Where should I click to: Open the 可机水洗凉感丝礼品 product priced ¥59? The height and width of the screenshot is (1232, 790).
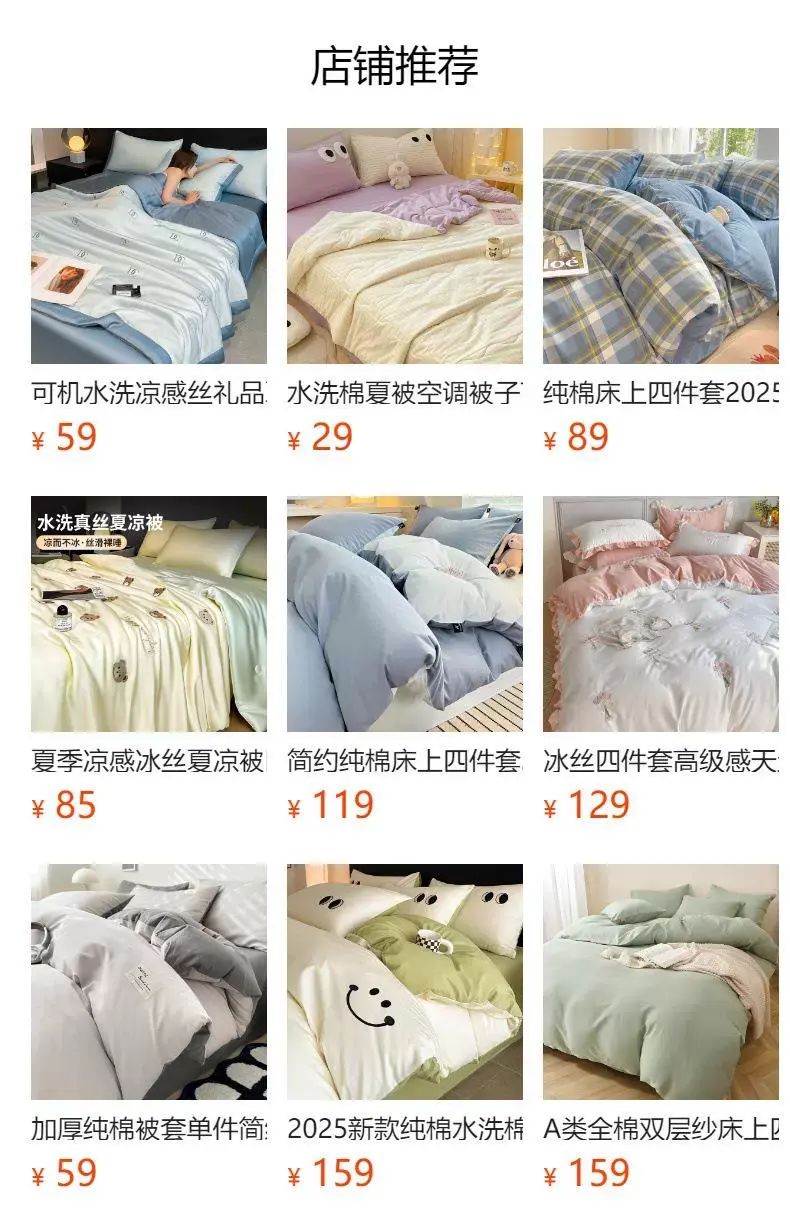pos(149,246)
